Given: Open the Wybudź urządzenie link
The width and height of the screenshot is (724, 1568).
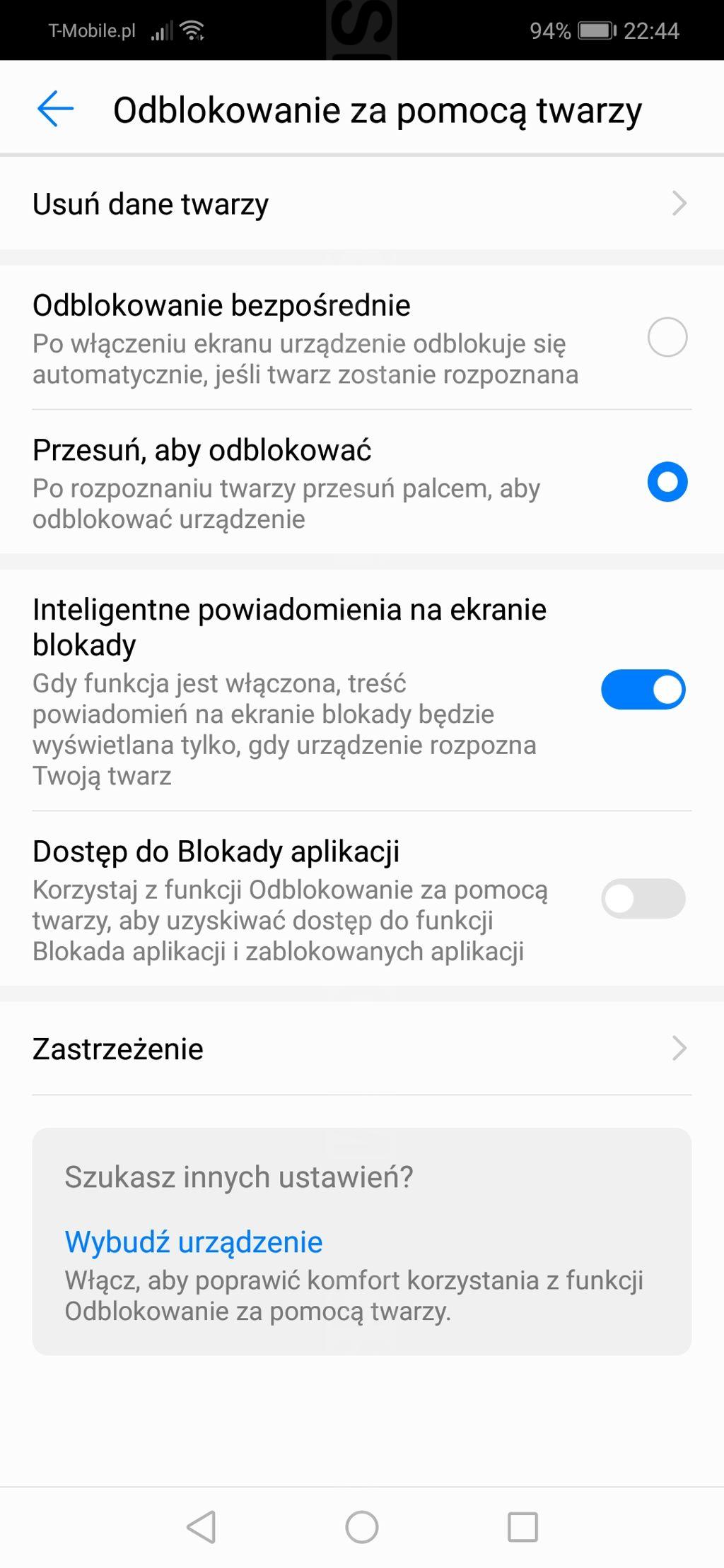Looking at the screenshot, I should (194, 1242).
